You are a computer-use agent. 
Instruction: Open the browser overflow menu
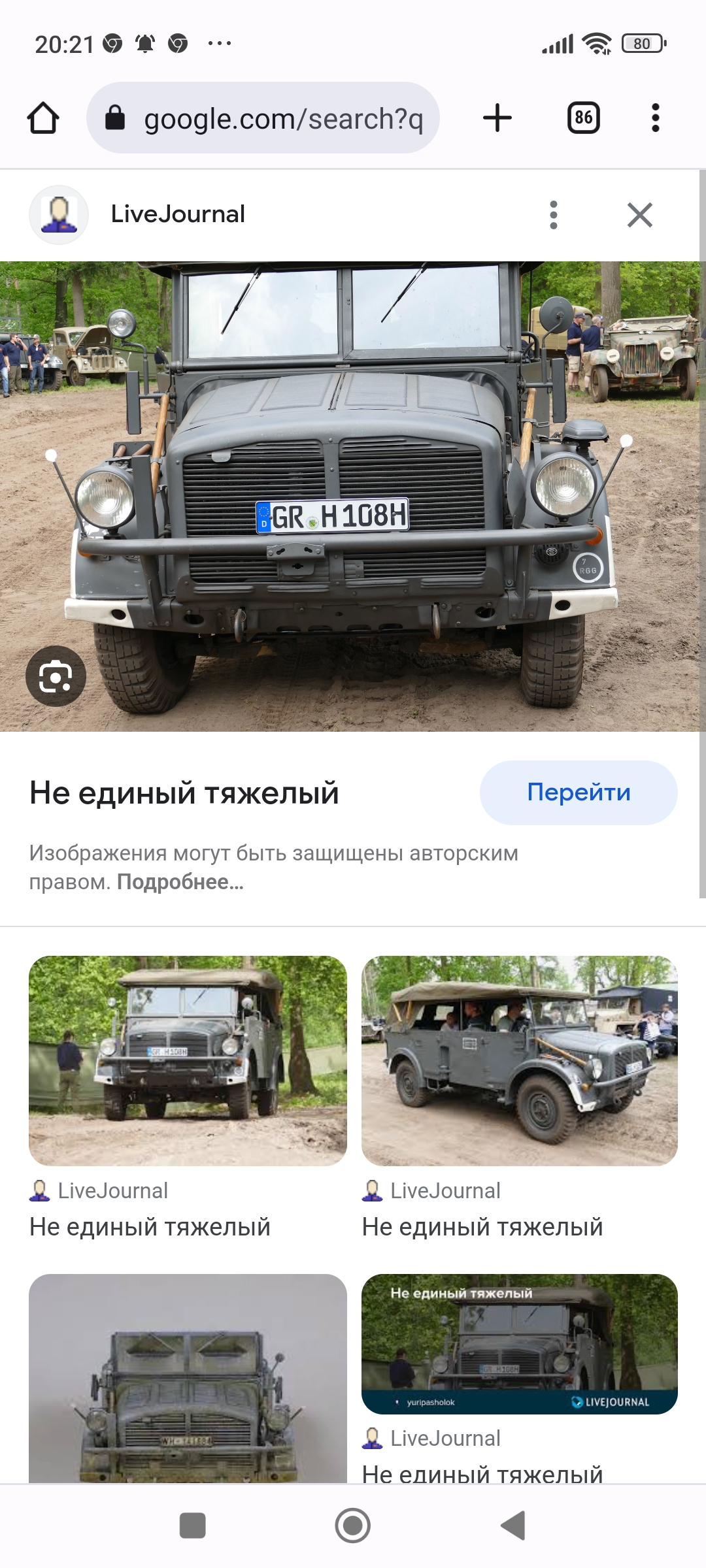click(655, 118)
